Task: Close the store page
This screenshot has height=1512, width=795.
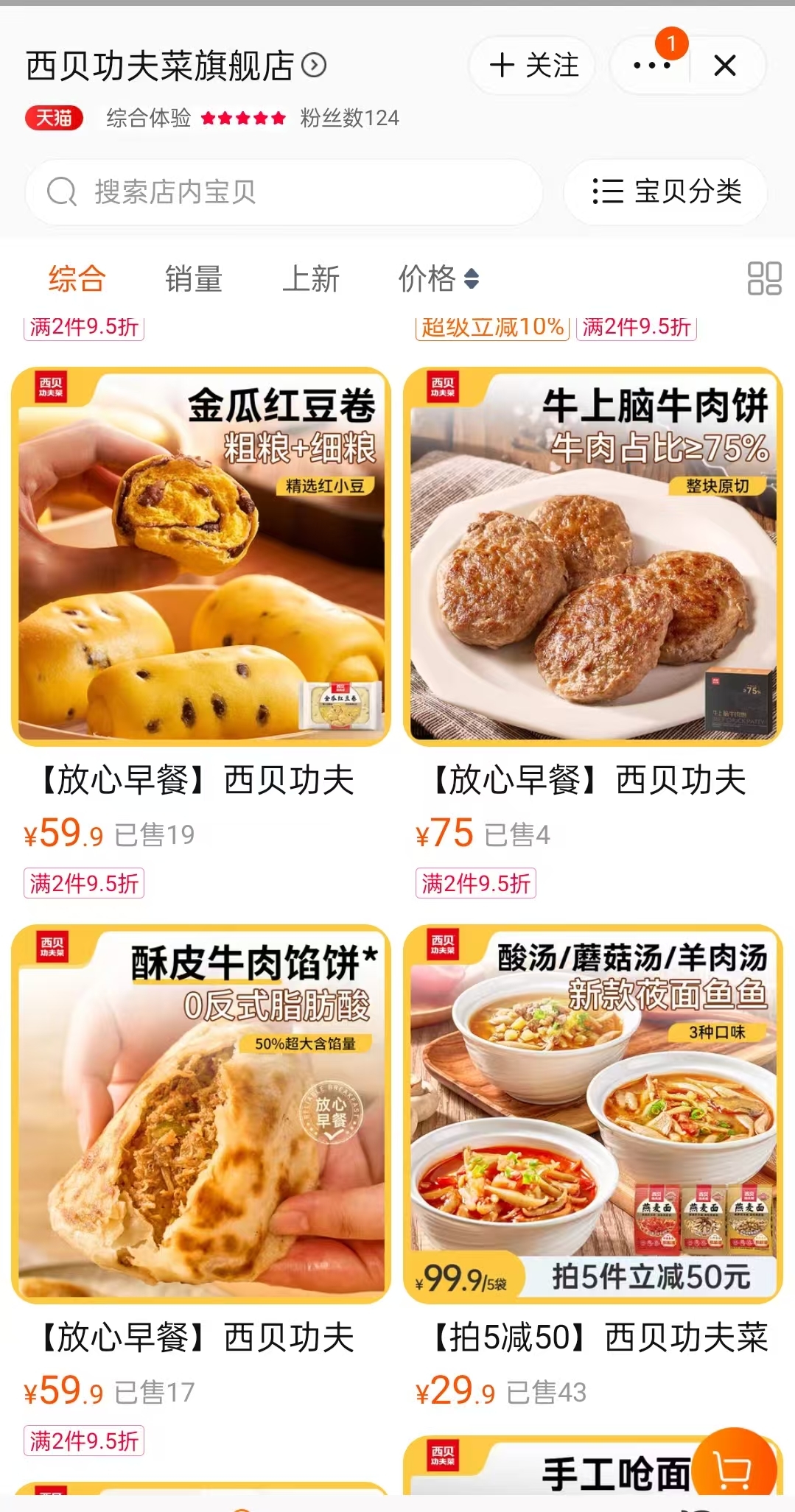Action: click(725, 66)
